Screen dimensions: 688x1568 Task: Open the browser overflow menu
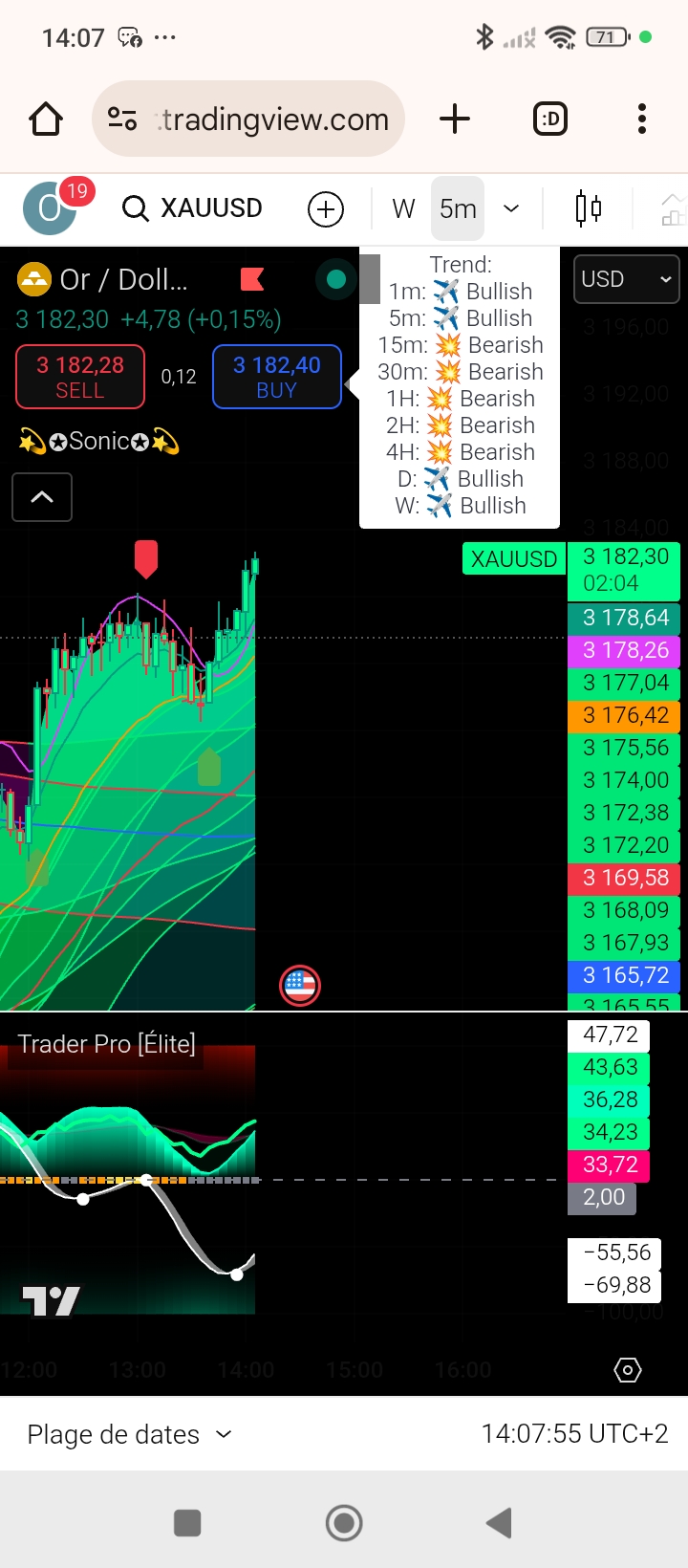pyautogui.click(x=642, y=119)
